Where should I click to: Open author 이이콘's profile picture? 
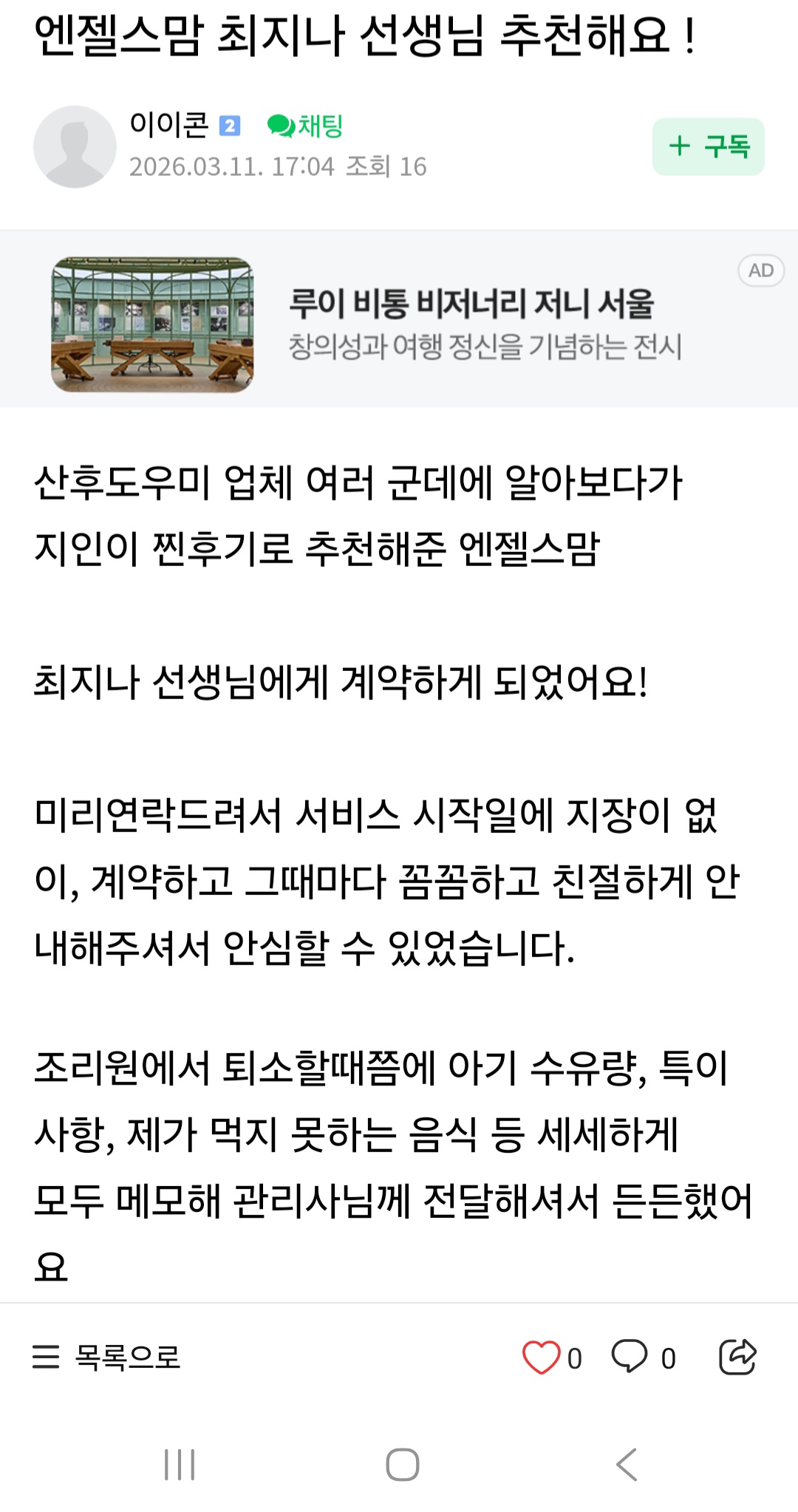pyautogui.click(x=75, y=146)
